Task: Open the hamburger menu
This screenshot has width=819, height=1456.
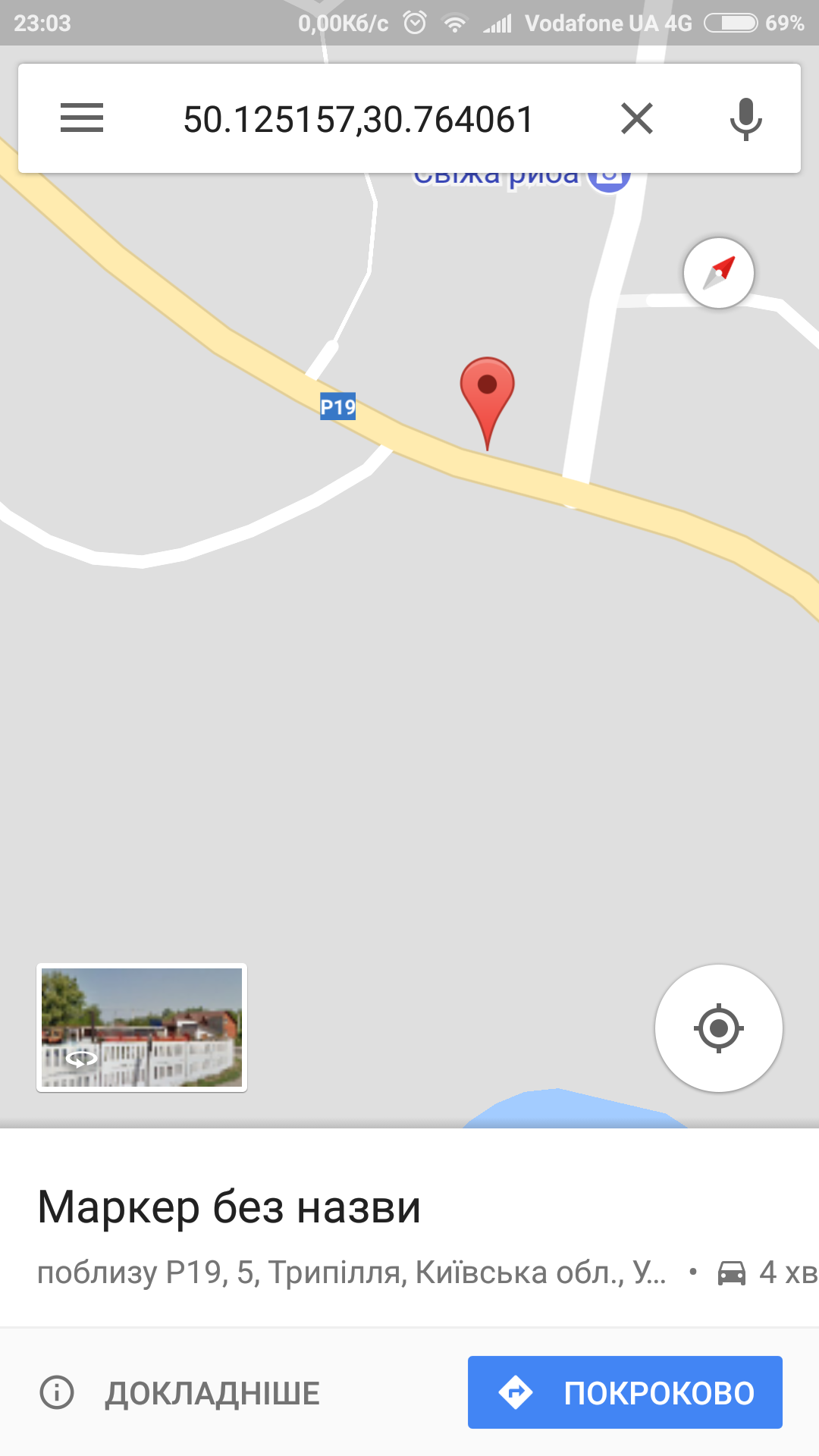Action: click(82, 118)
